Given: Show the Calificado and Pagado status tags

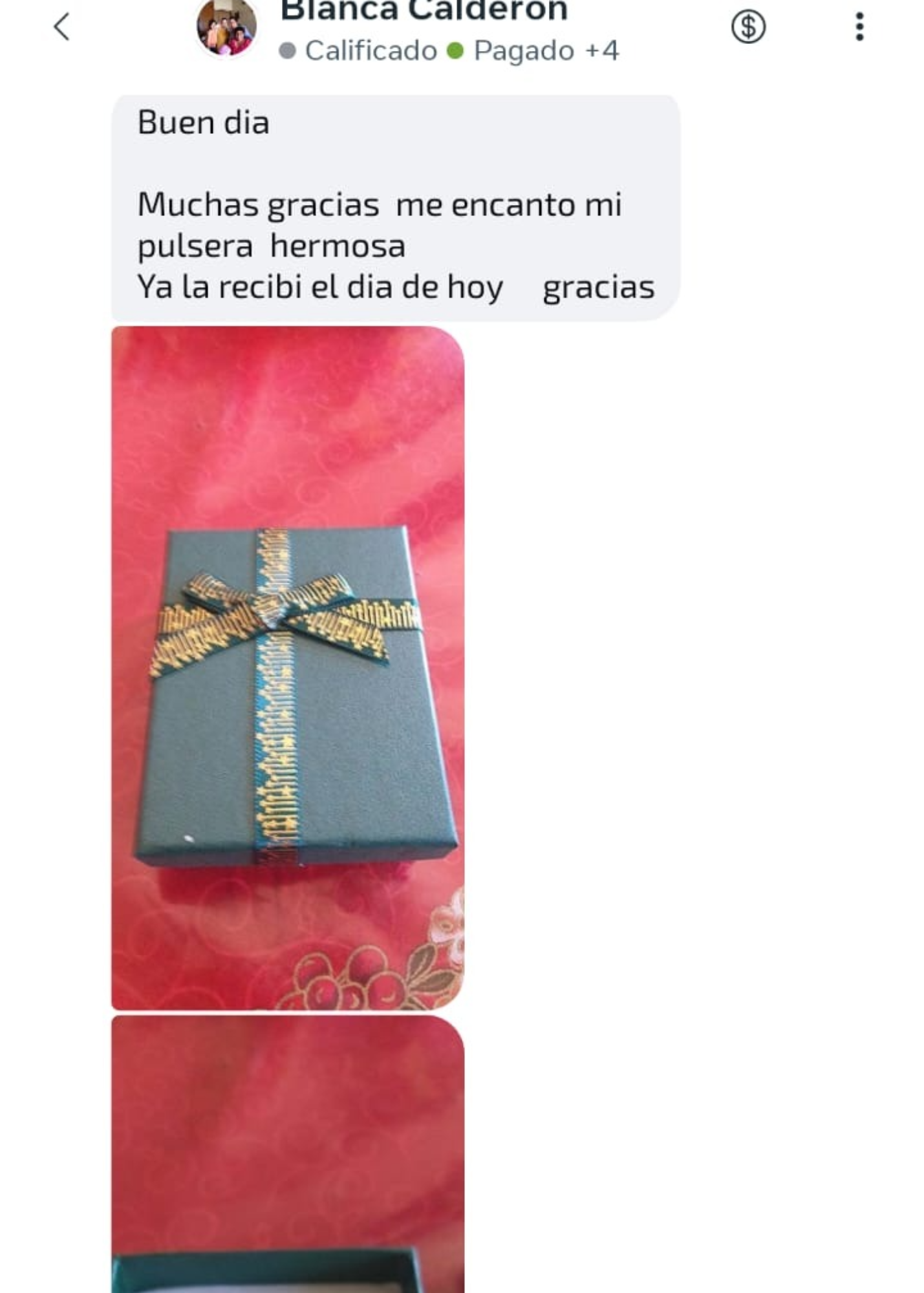Looking at the screenshot, I should [449, 50].
